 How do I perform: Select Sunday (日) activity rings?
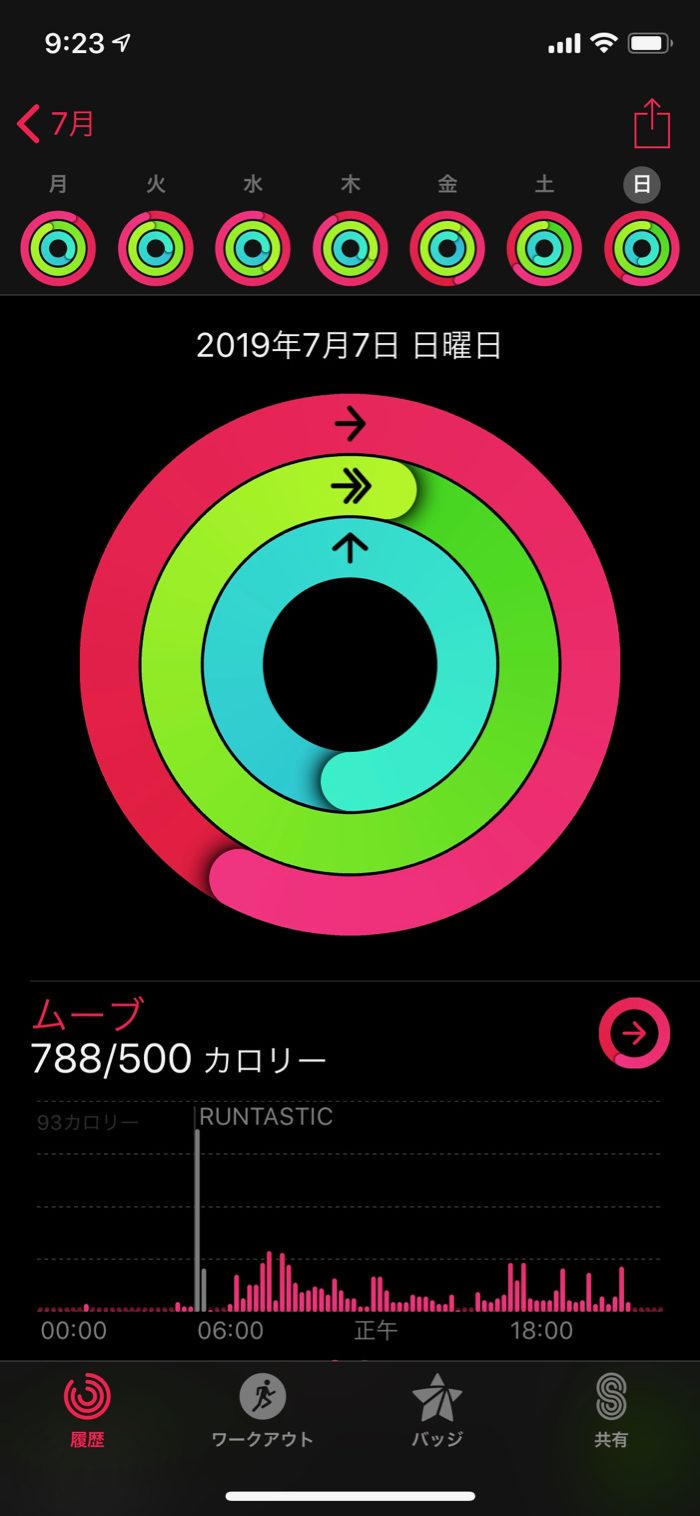(641, 248)
